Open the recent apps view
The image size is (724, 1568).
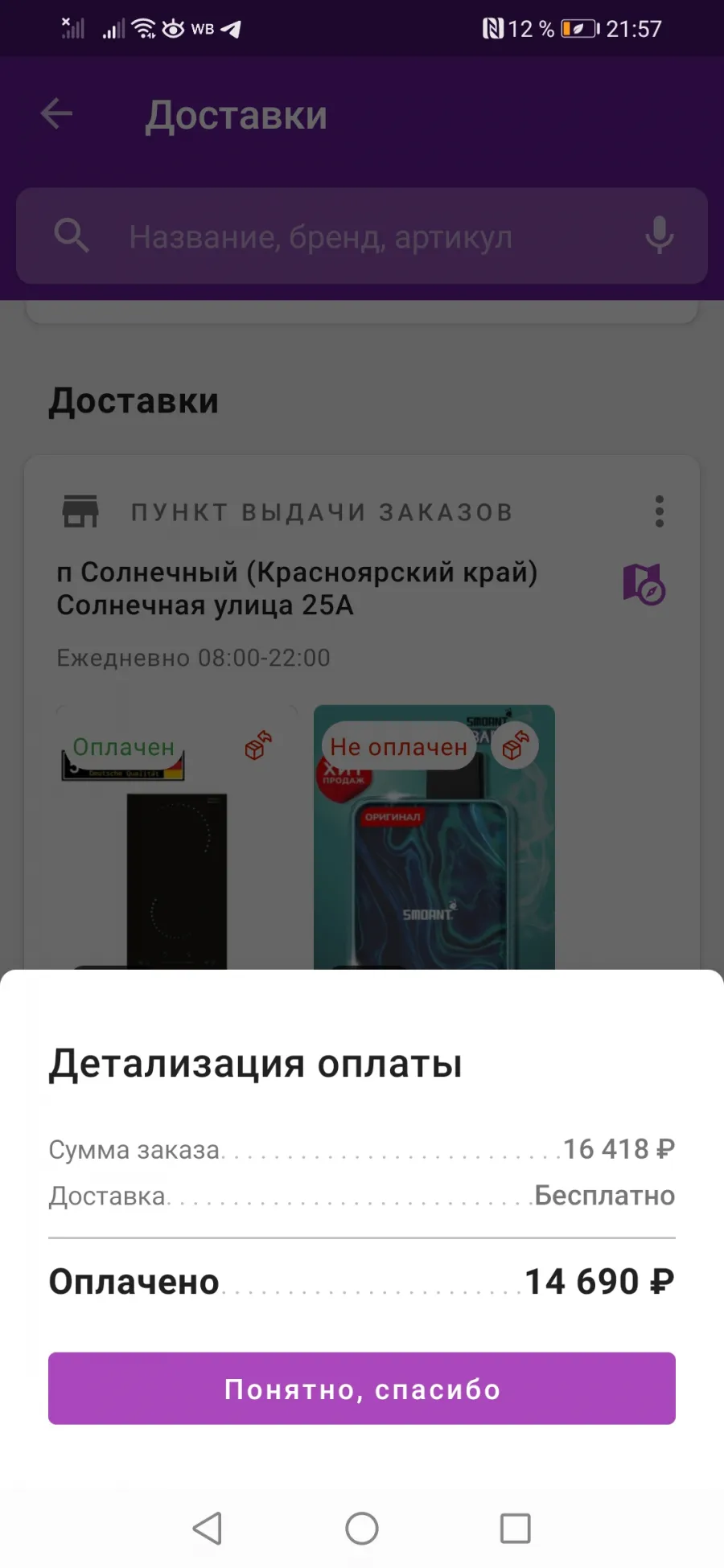(515, 1528)
